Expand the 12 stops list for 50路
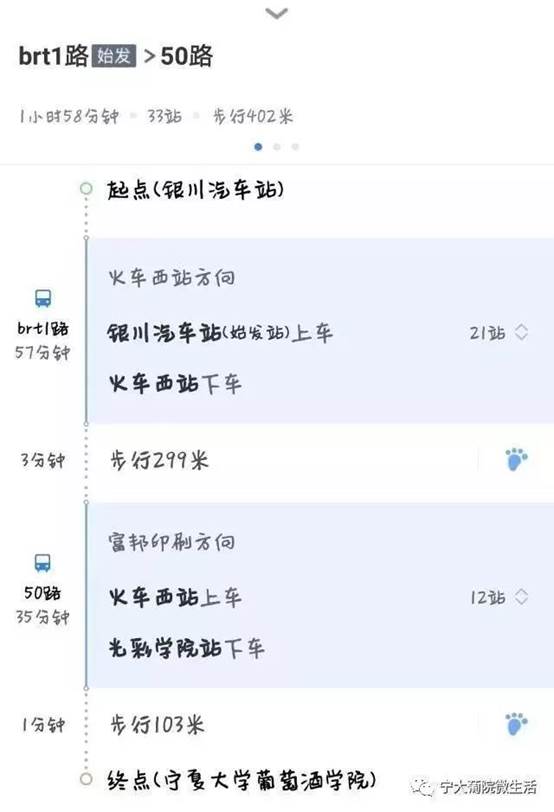The width and height of the screenshot is (554, 812). pyautogui.click(x=499, y=597)
